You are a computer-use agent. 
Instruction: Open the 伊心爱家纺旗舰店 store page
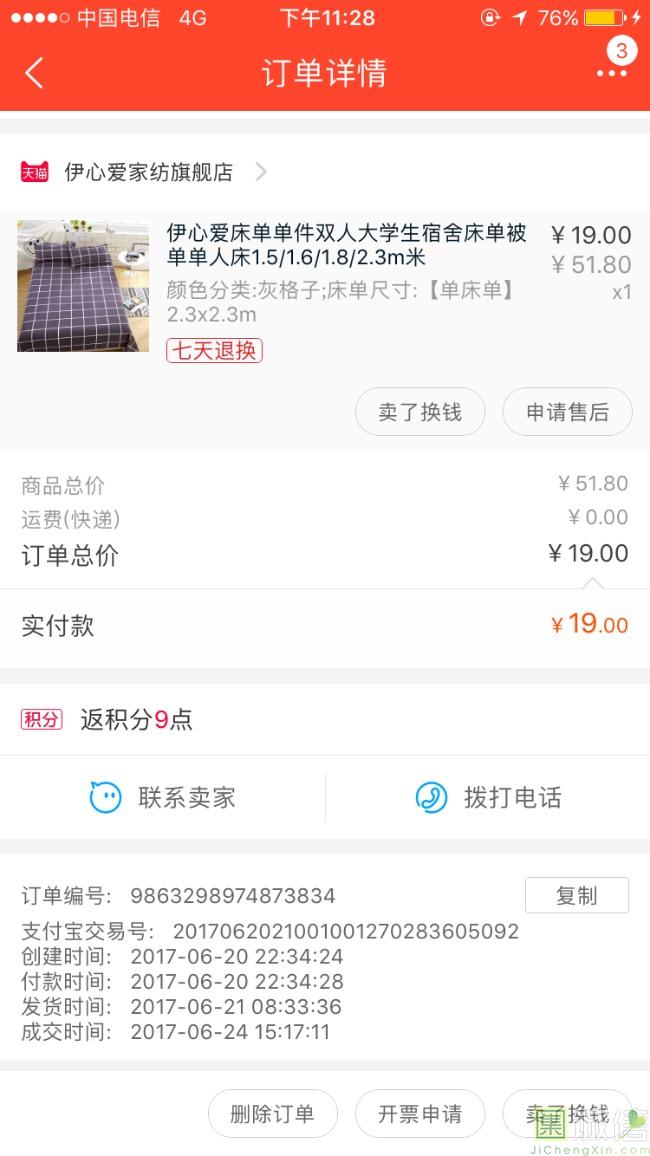pyautogui.click(x=150, y=172)
